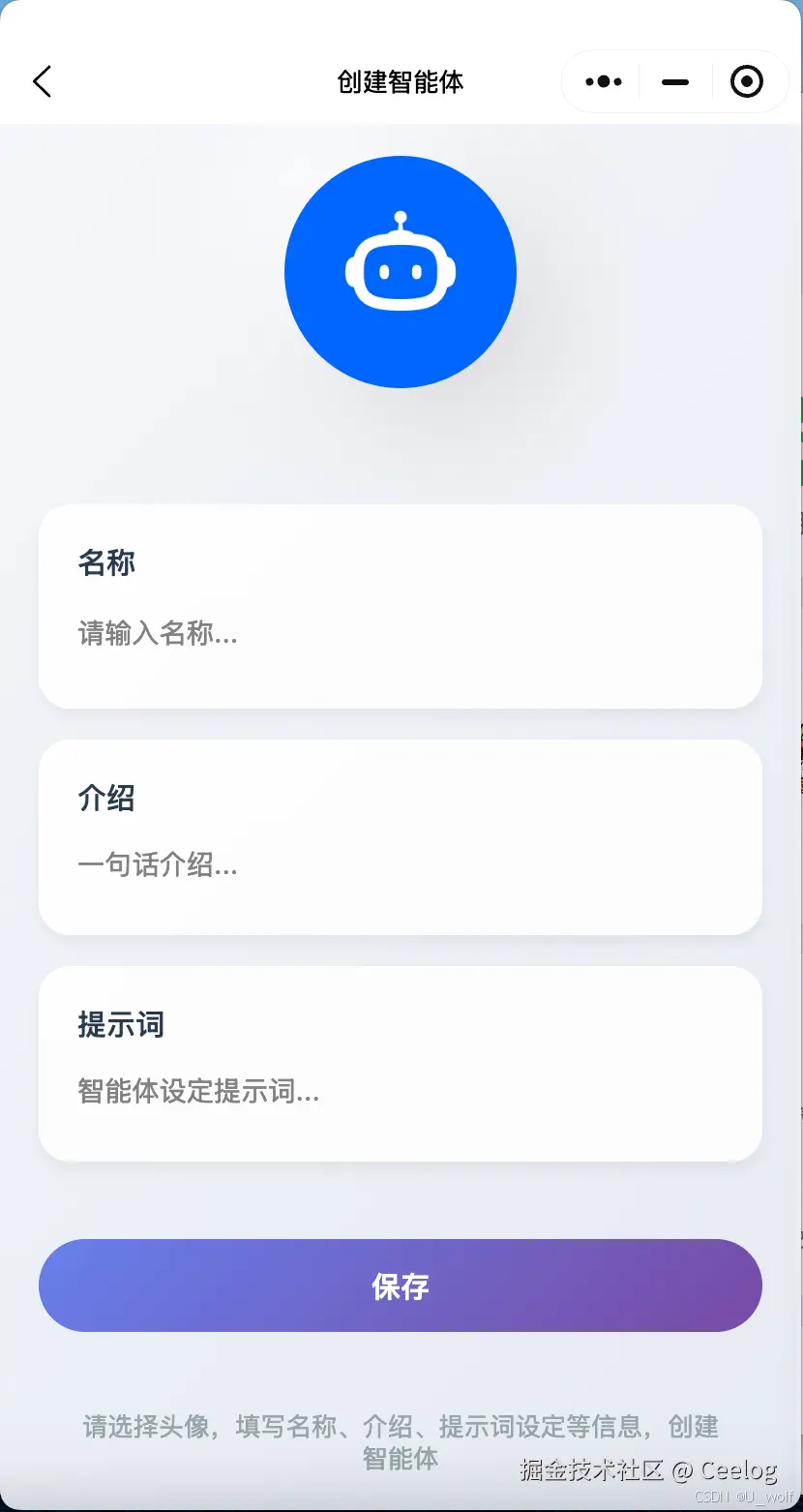Tap the 保存 button

click(401, 1285)
